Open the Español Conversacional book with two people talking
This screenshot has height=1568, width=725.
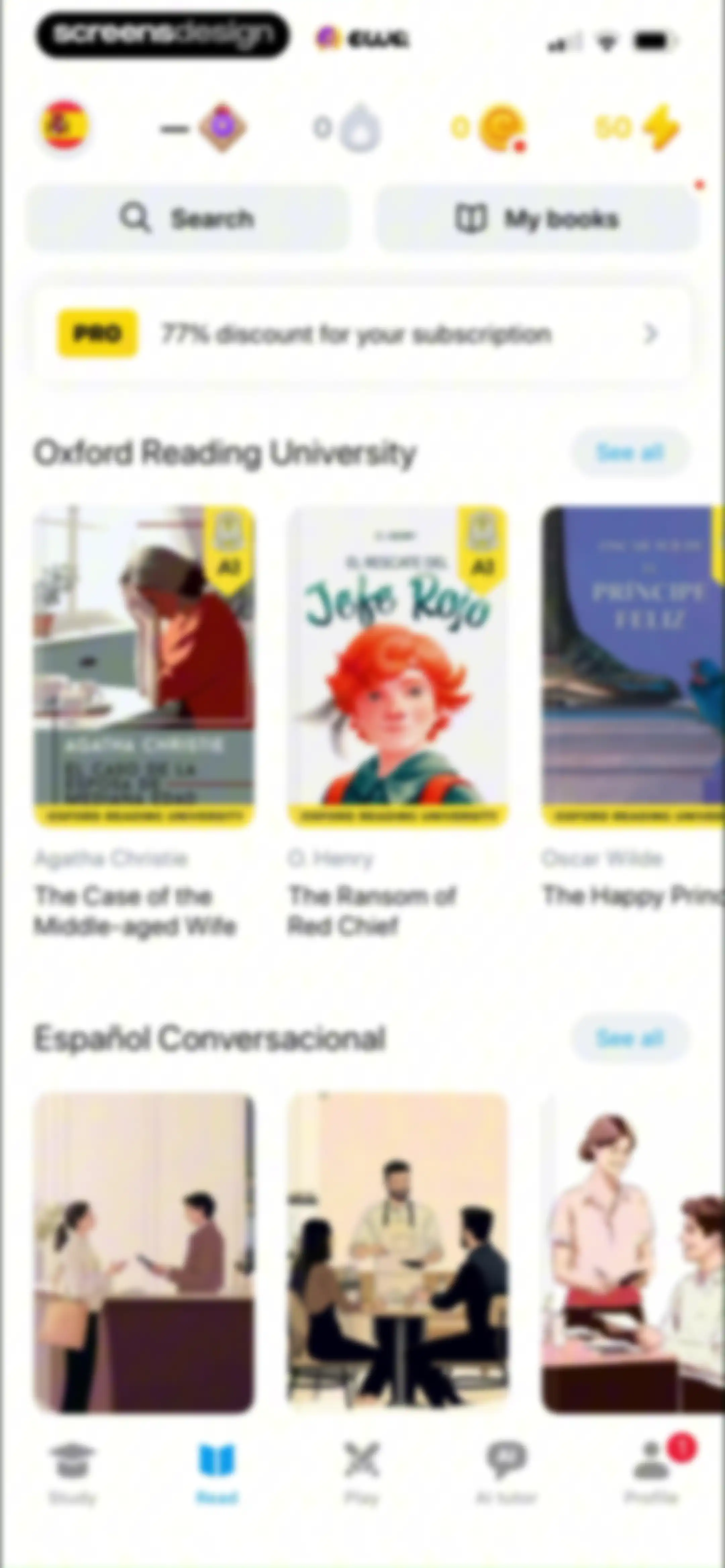pyautogui.click(x=144, y=1253)
